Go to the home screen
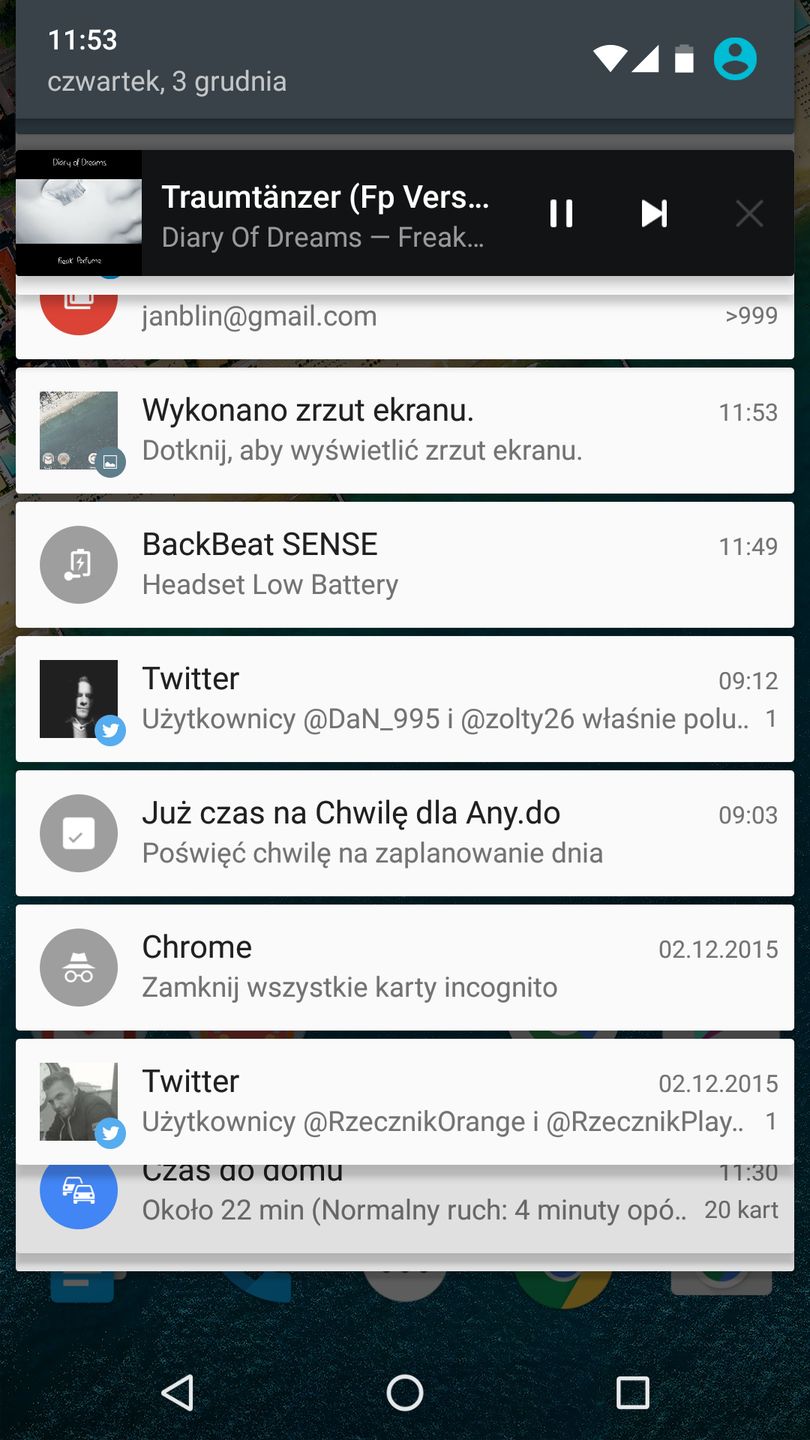 point(404,1391)
